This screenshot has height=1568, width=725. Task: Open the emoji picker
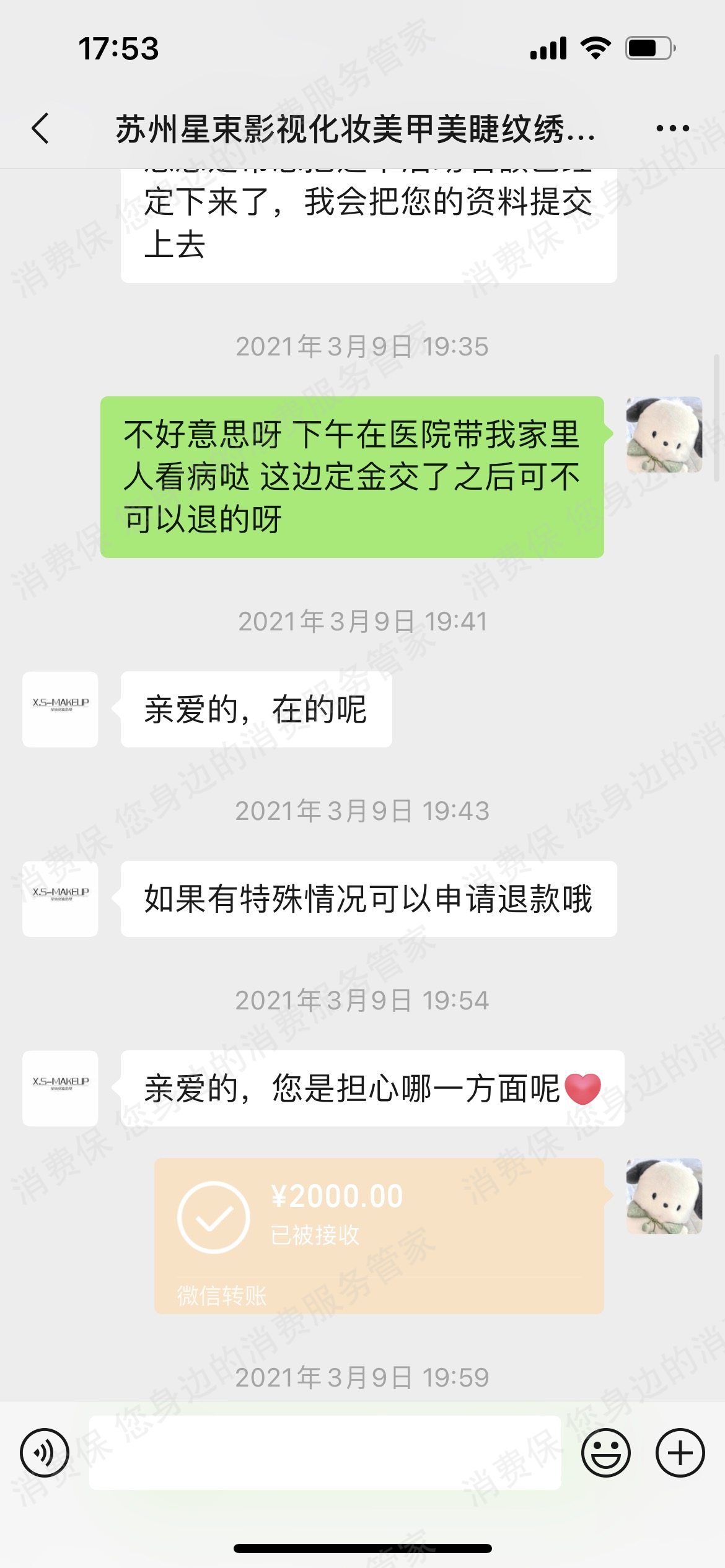coord(605,1453)
